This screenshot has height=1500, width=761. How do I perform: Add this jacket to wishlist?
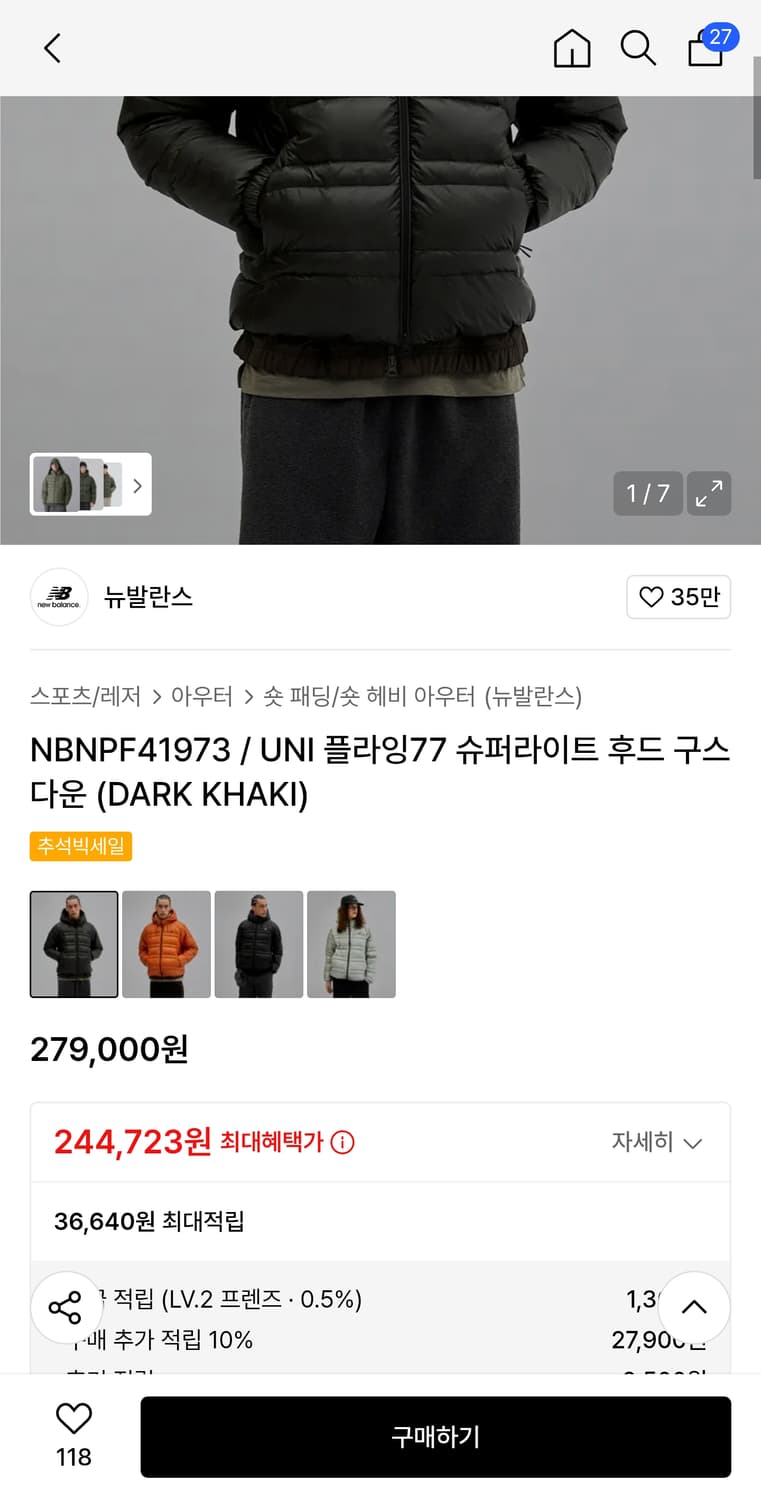74,1432
